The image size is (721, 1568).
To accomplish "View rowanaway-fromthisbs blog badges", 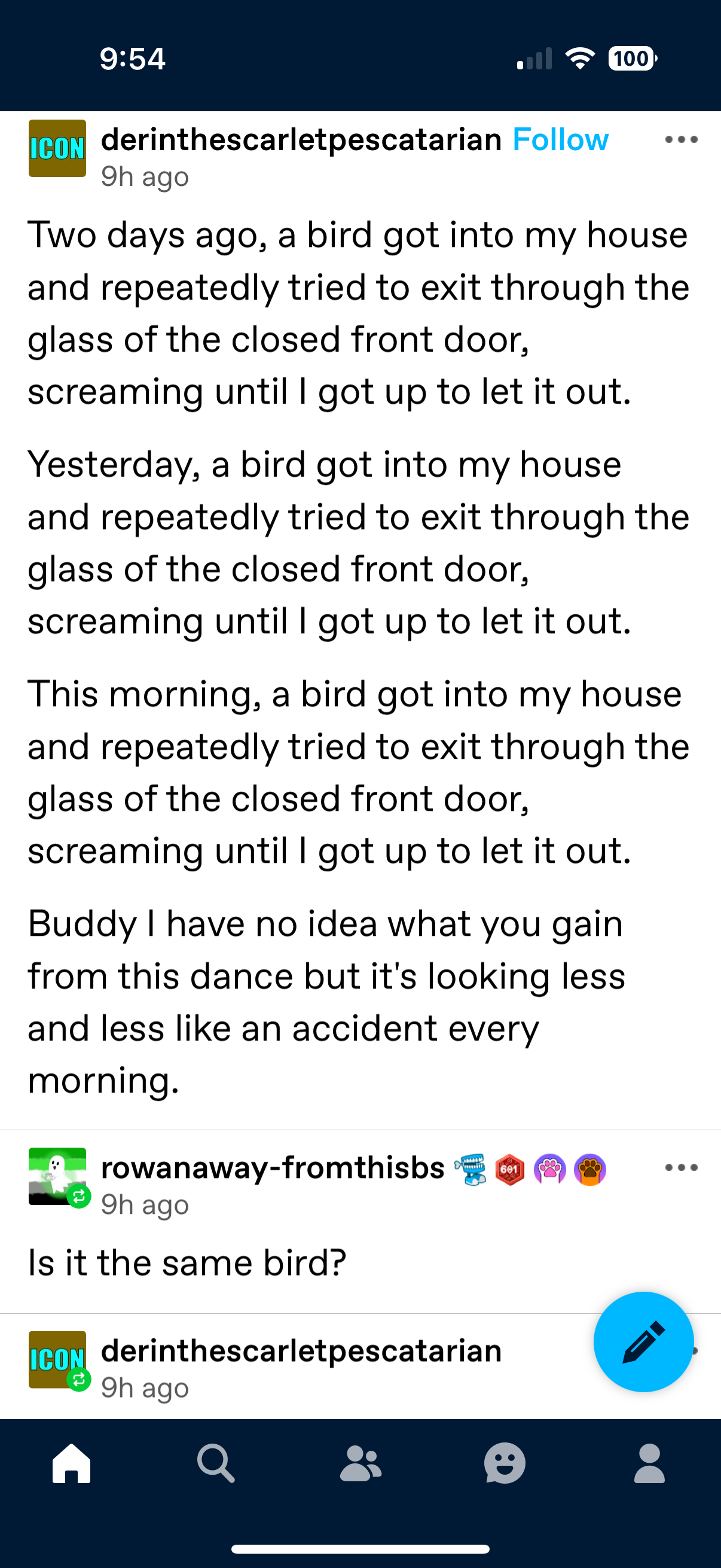I will coord(530,1169).
